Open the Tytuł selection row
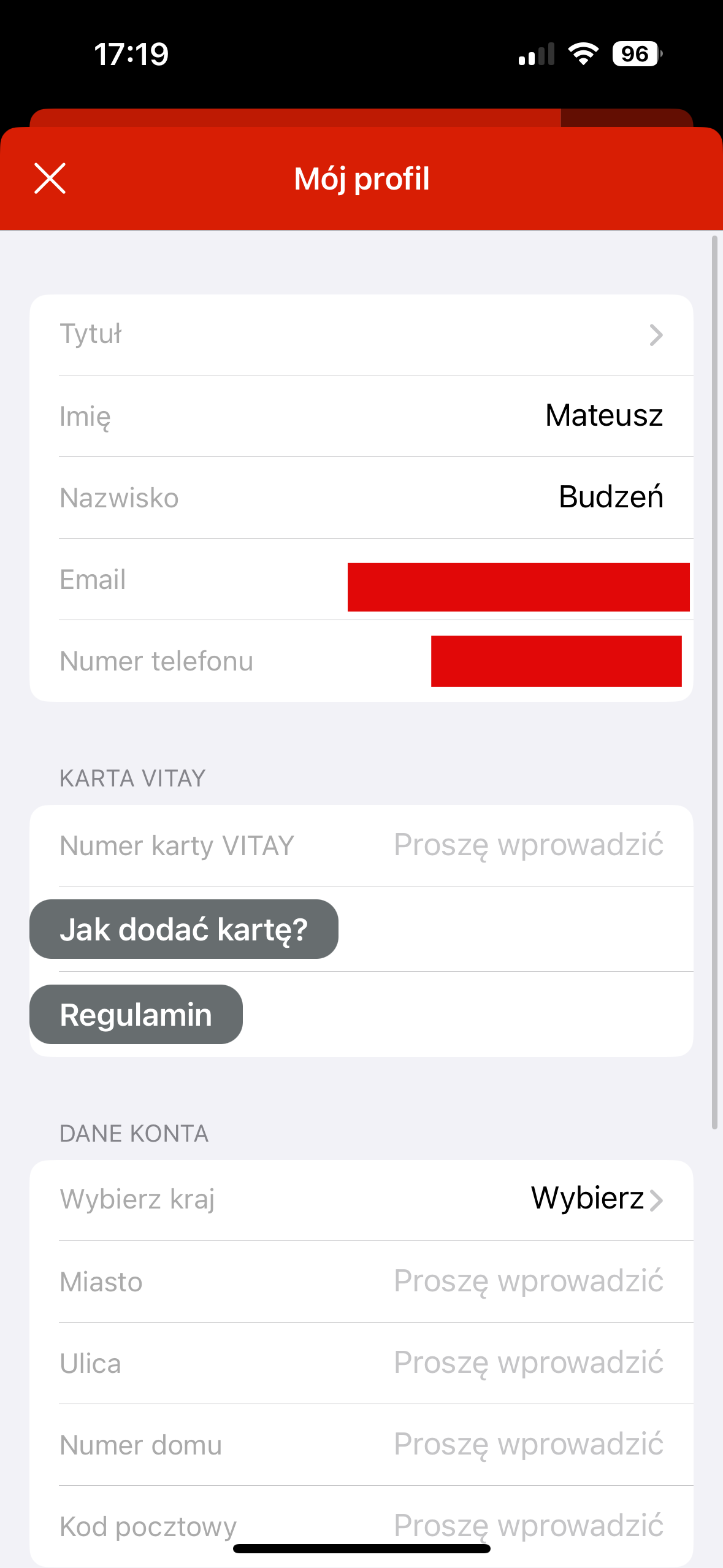This screenshot has width=723, height=1568. coord(361,335)
